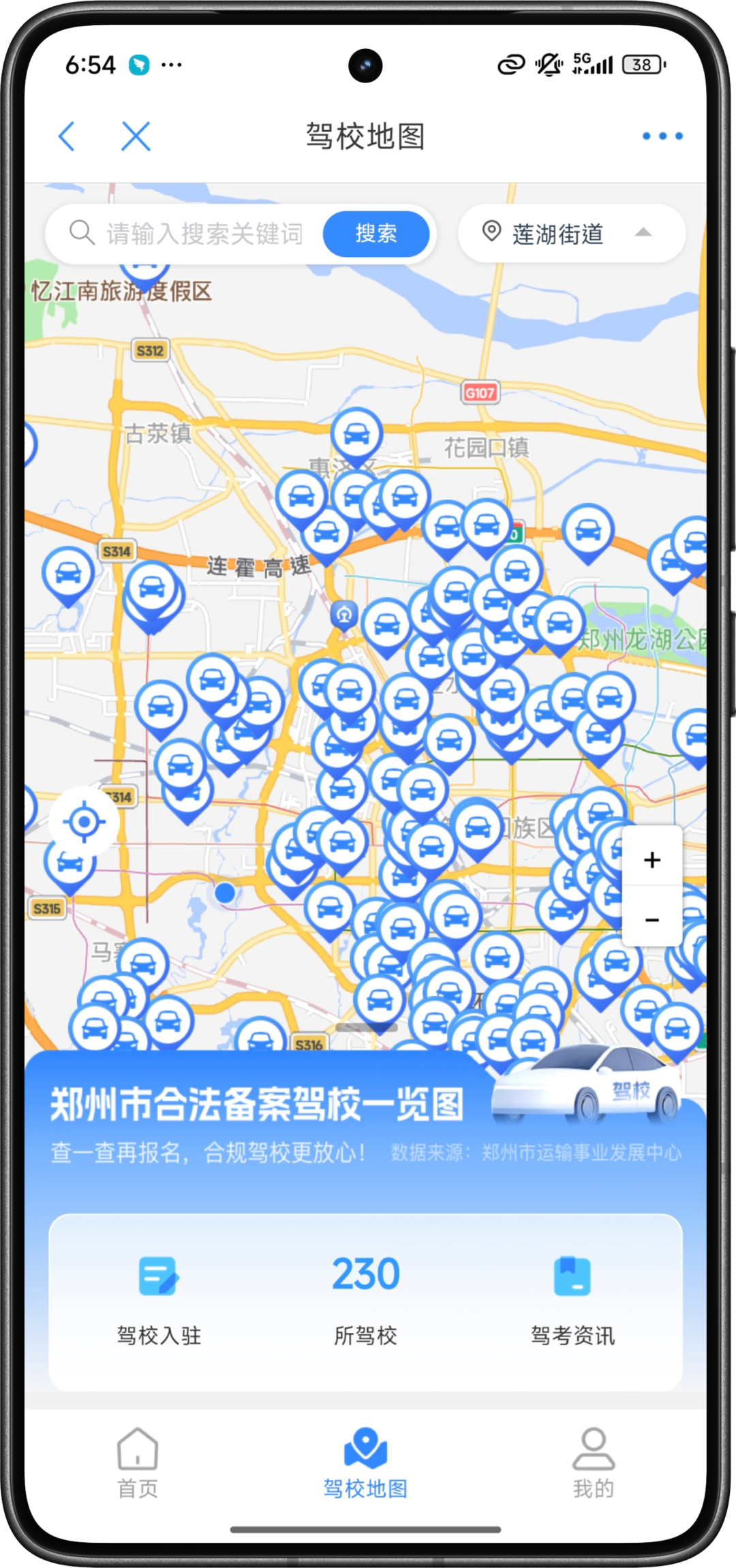Open the three-dot overflow menu
The image size is (736, 1568).
tap(662, 136)
